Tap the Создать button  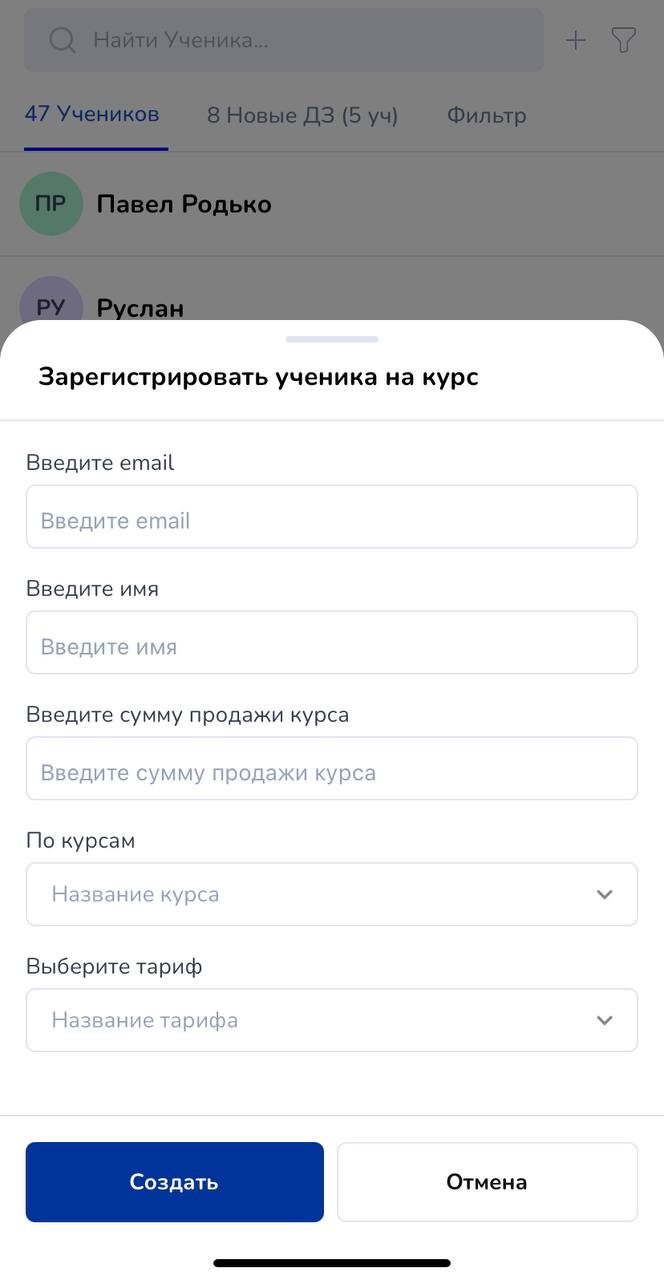click(175, 1182)
